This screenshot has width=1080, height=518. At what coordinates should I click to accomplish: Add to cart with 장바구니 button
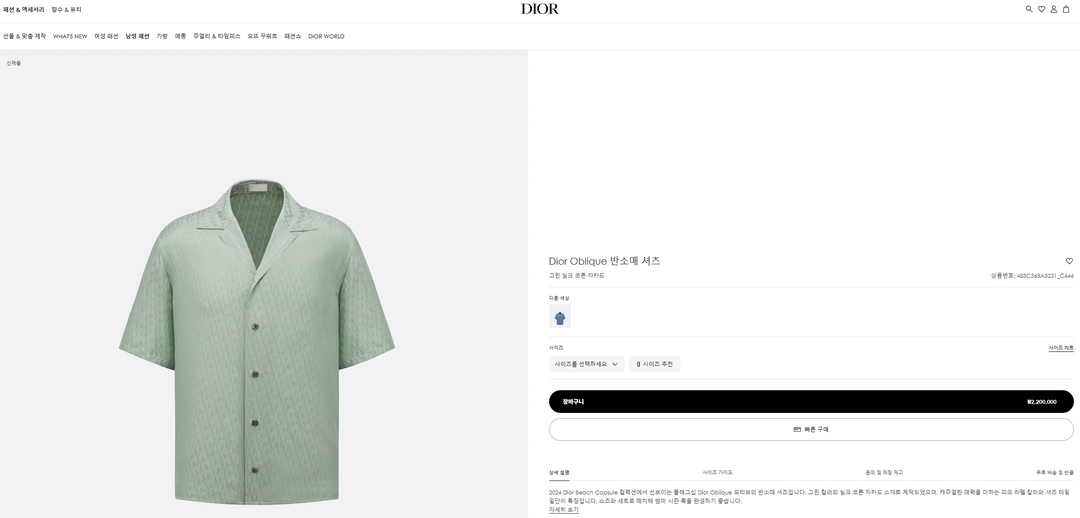tap(811, 401)
